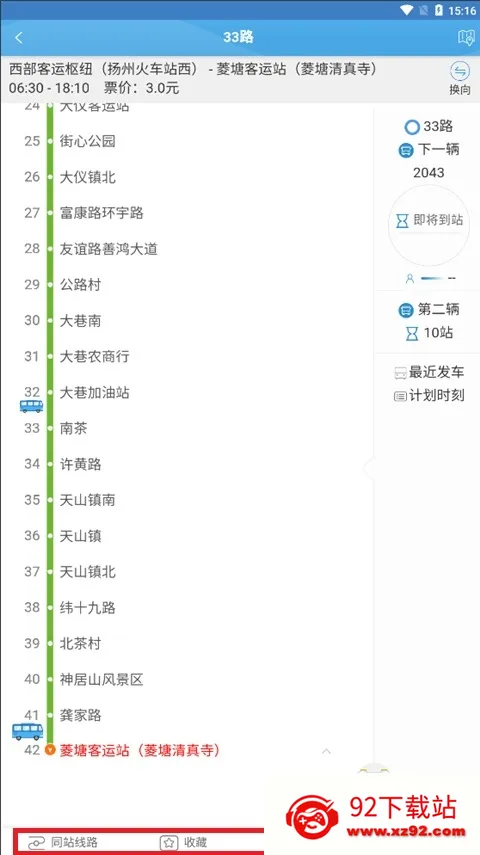The width and height of the screenshot is (480, 855).
Task: Select stop 大仪镇北
Action: tap(87, 177)
